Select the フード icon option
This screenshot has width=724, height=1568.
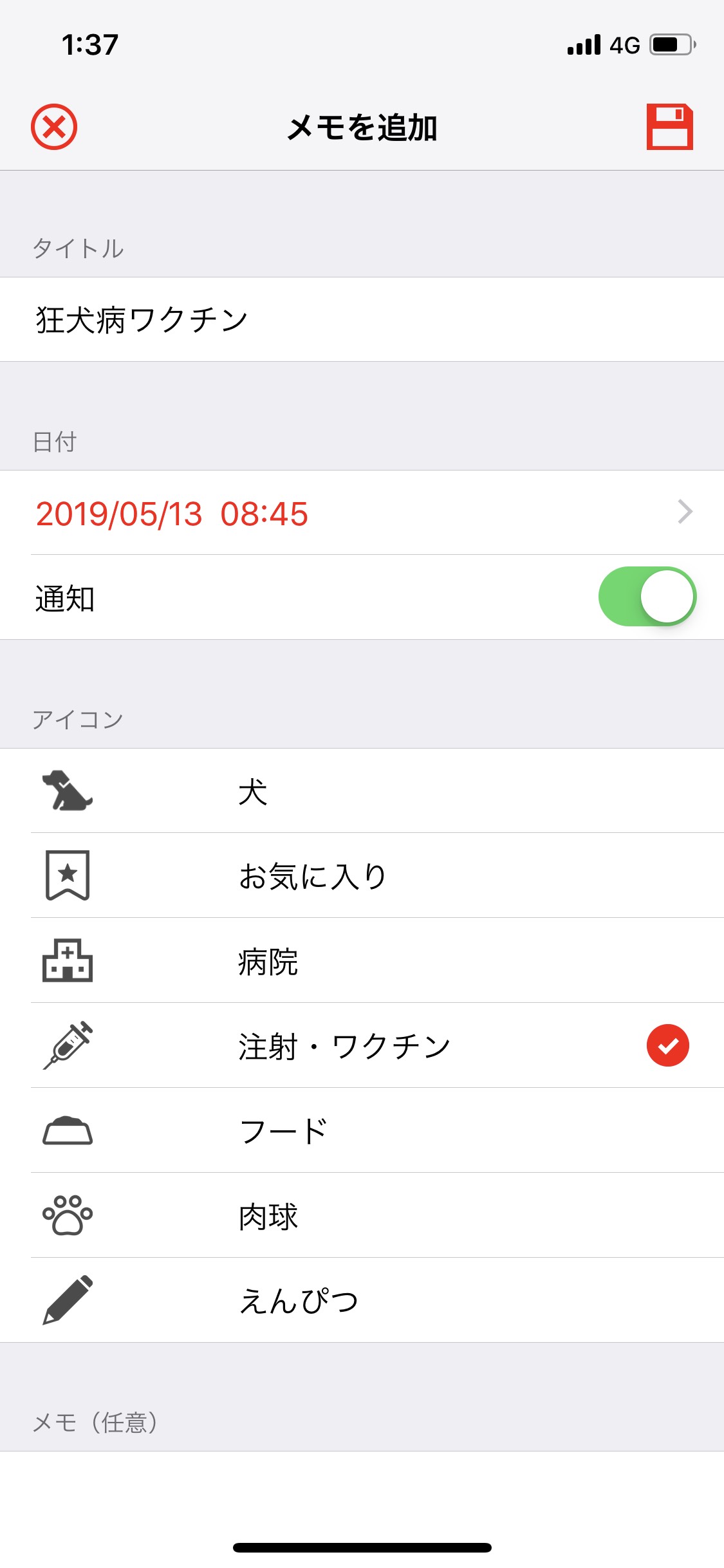coord(360,1131)
